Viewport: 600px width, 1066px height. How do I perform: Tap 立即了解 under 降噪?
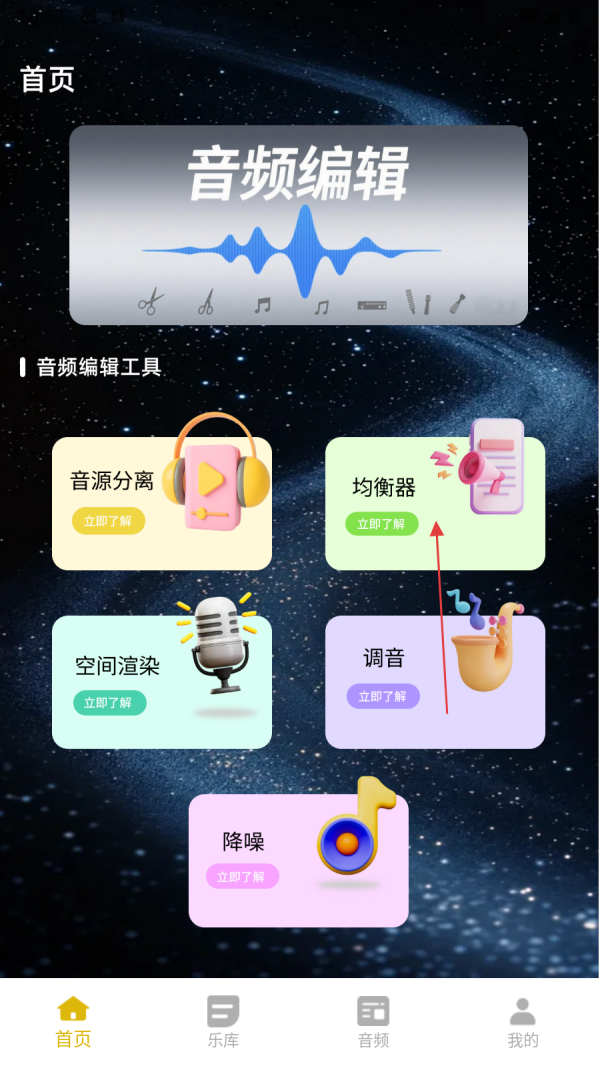[242, 877]
